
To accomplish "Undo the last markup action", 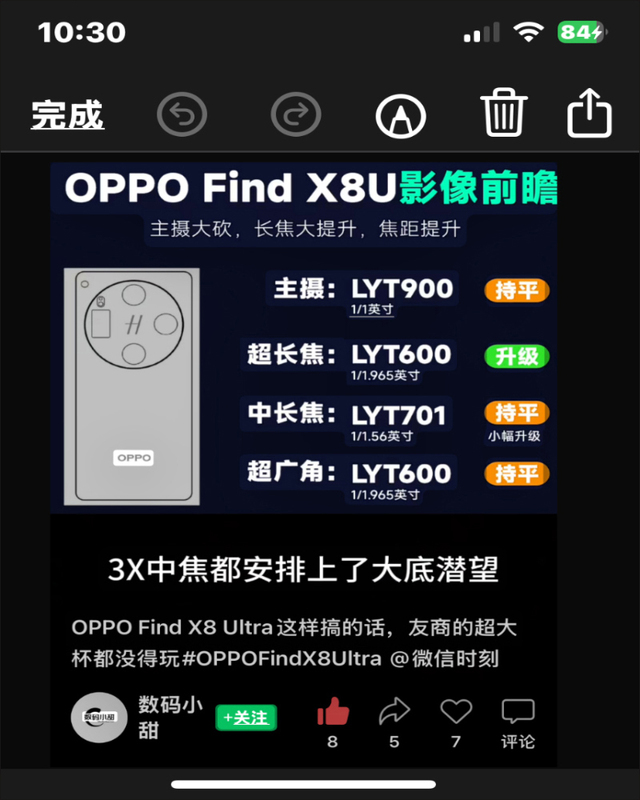I will (182, 116).
